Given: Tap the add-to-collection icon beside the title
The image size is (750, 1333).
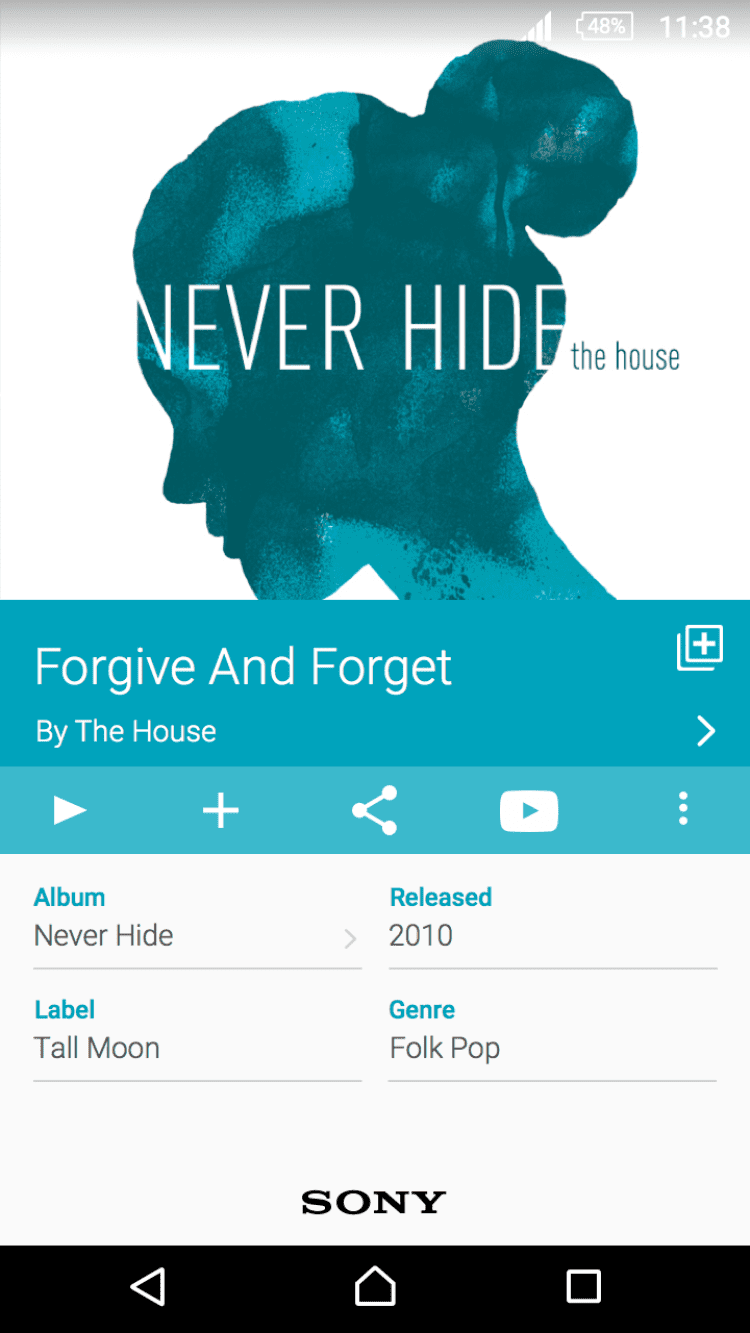Looking at the screenshot, I should pos(699,648).
